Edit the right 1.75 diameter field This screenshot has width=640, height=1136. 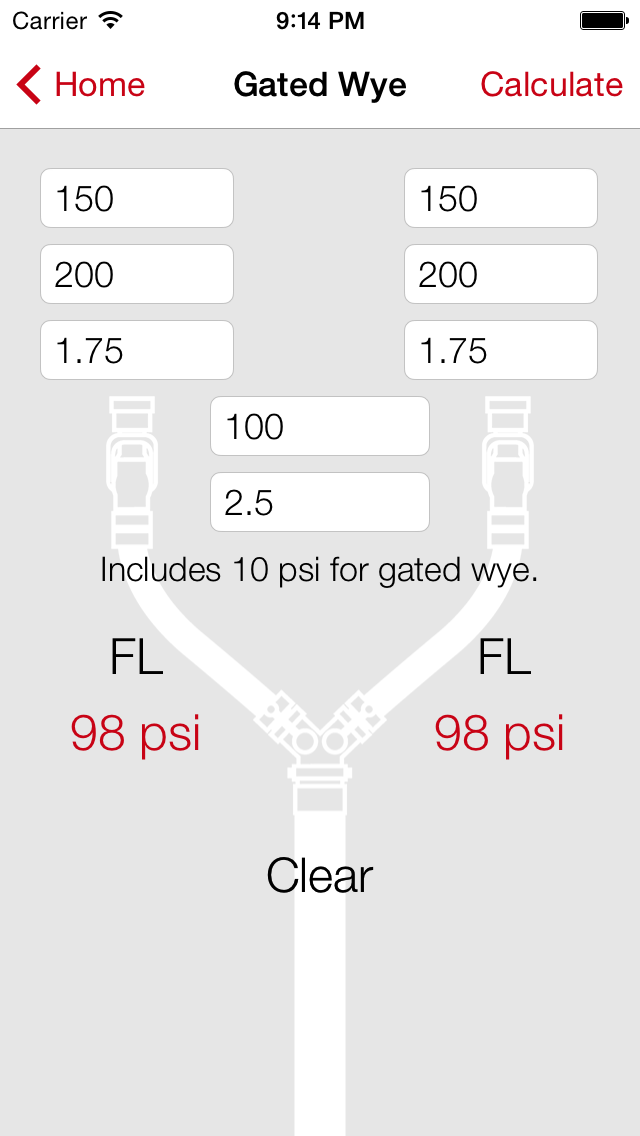click(501, 350)
